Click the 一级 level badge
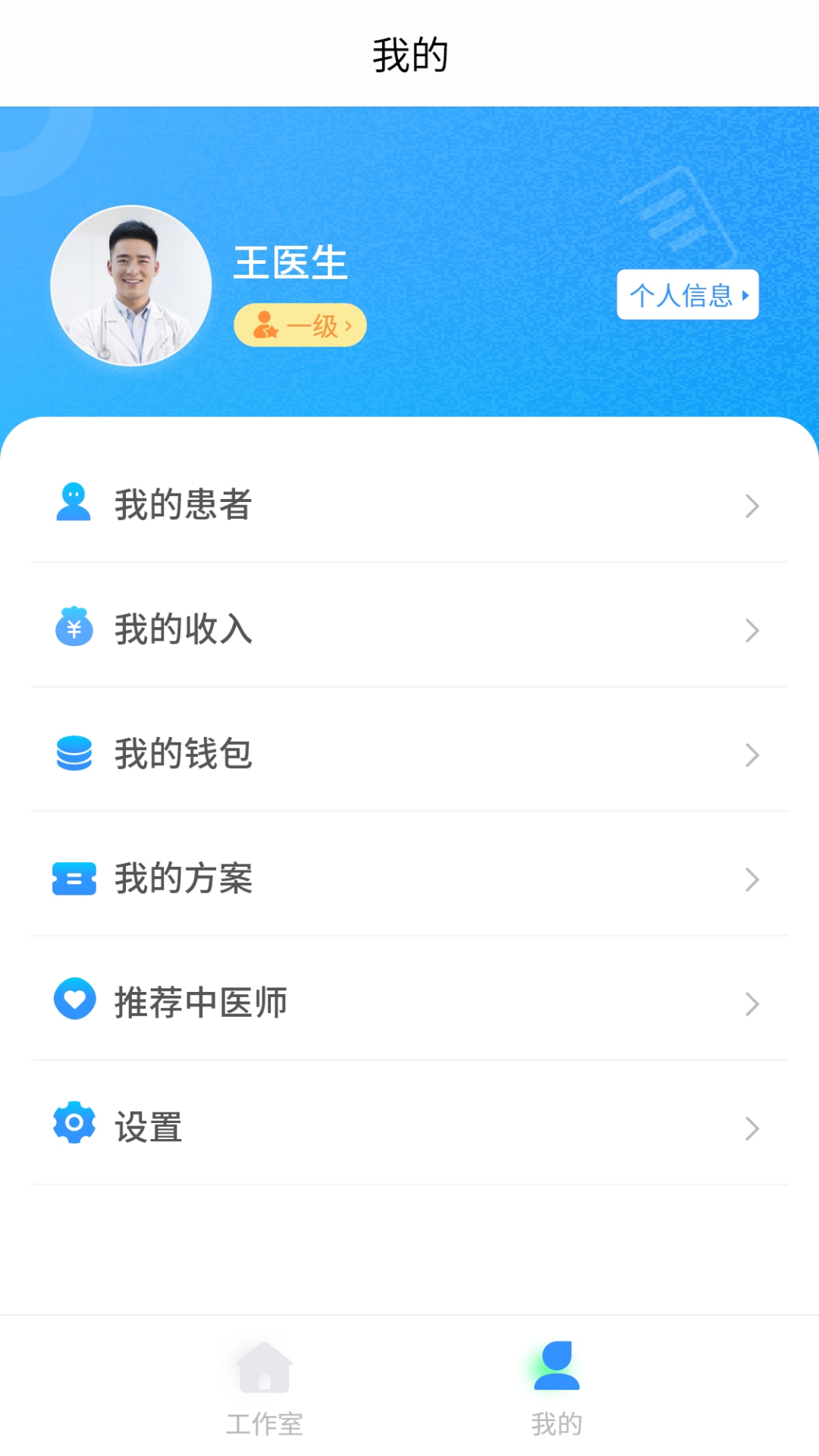Image resolution: width=819 pixels, height=1456 pixels. (x=300, y=324)
